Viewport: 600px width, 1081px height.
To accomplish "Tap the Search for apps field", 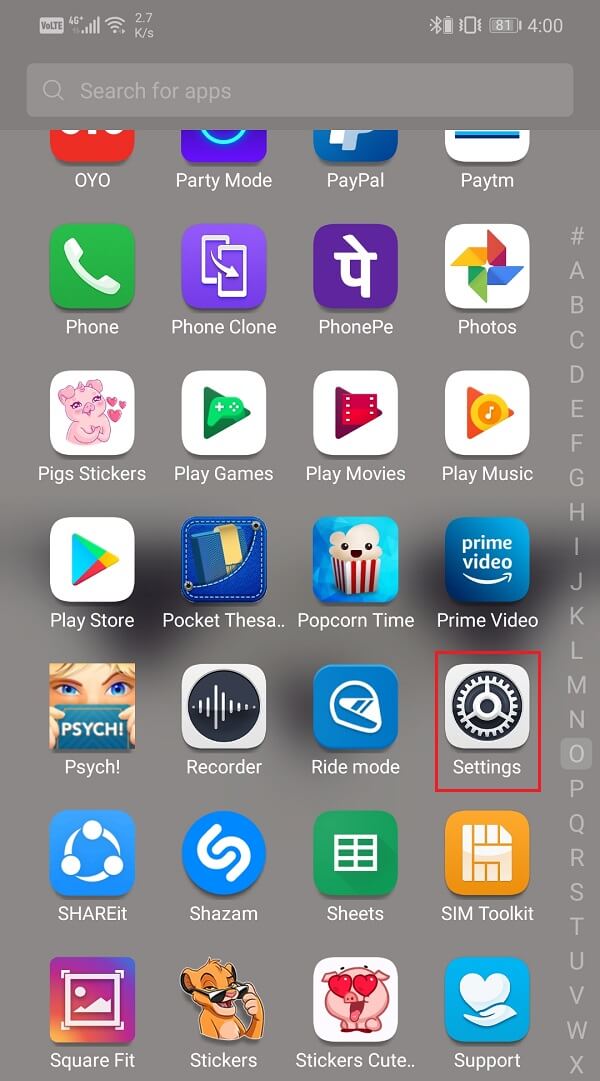I will pos(300,91).
